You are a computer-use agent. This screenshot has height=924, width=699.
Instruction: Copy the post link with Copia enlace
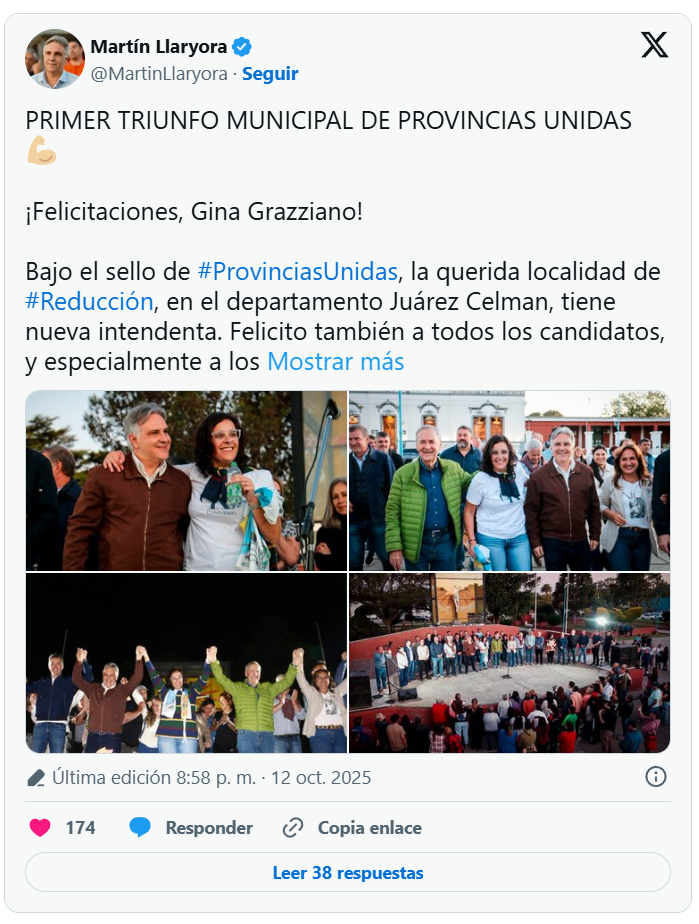[x=352, y=828]
